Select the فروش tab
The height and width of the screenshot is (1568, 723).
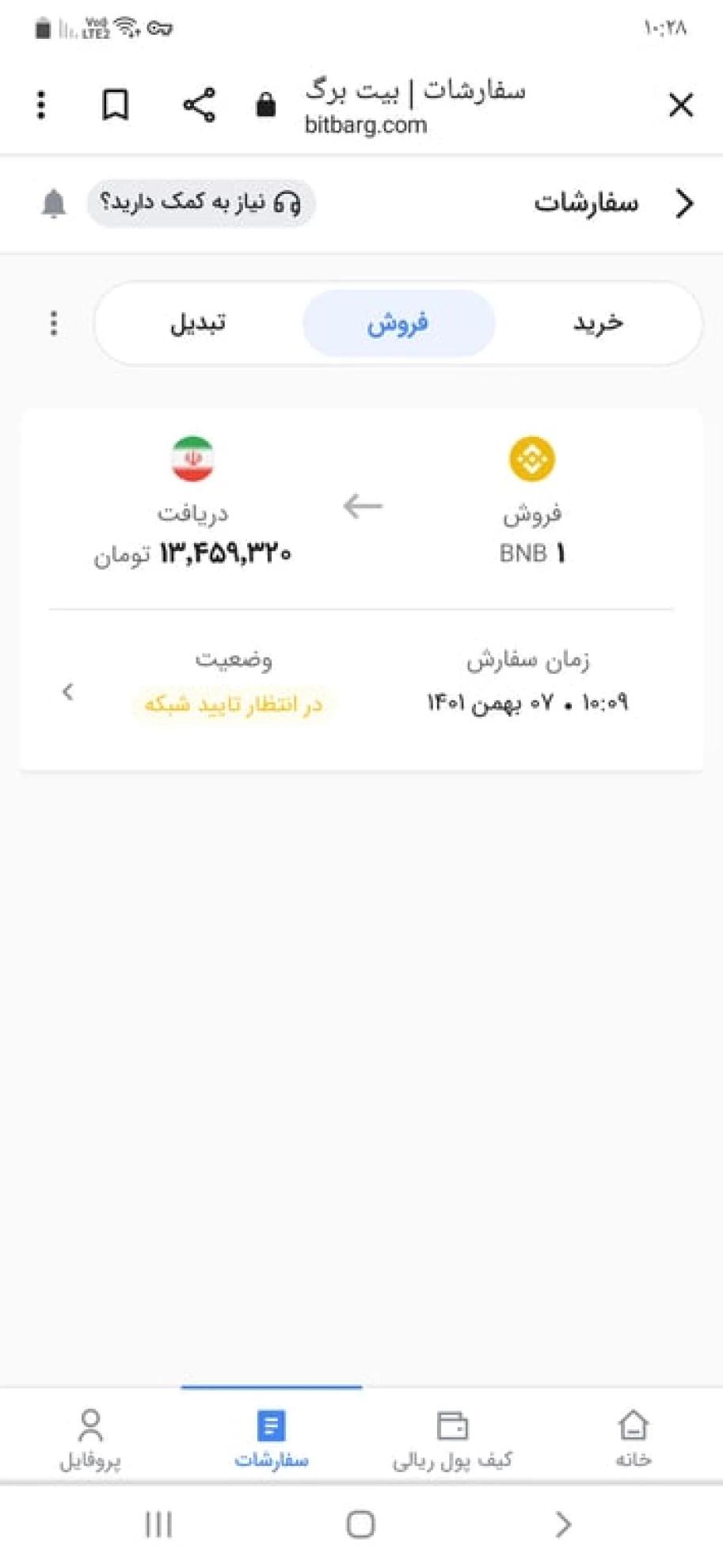[398, 323]
